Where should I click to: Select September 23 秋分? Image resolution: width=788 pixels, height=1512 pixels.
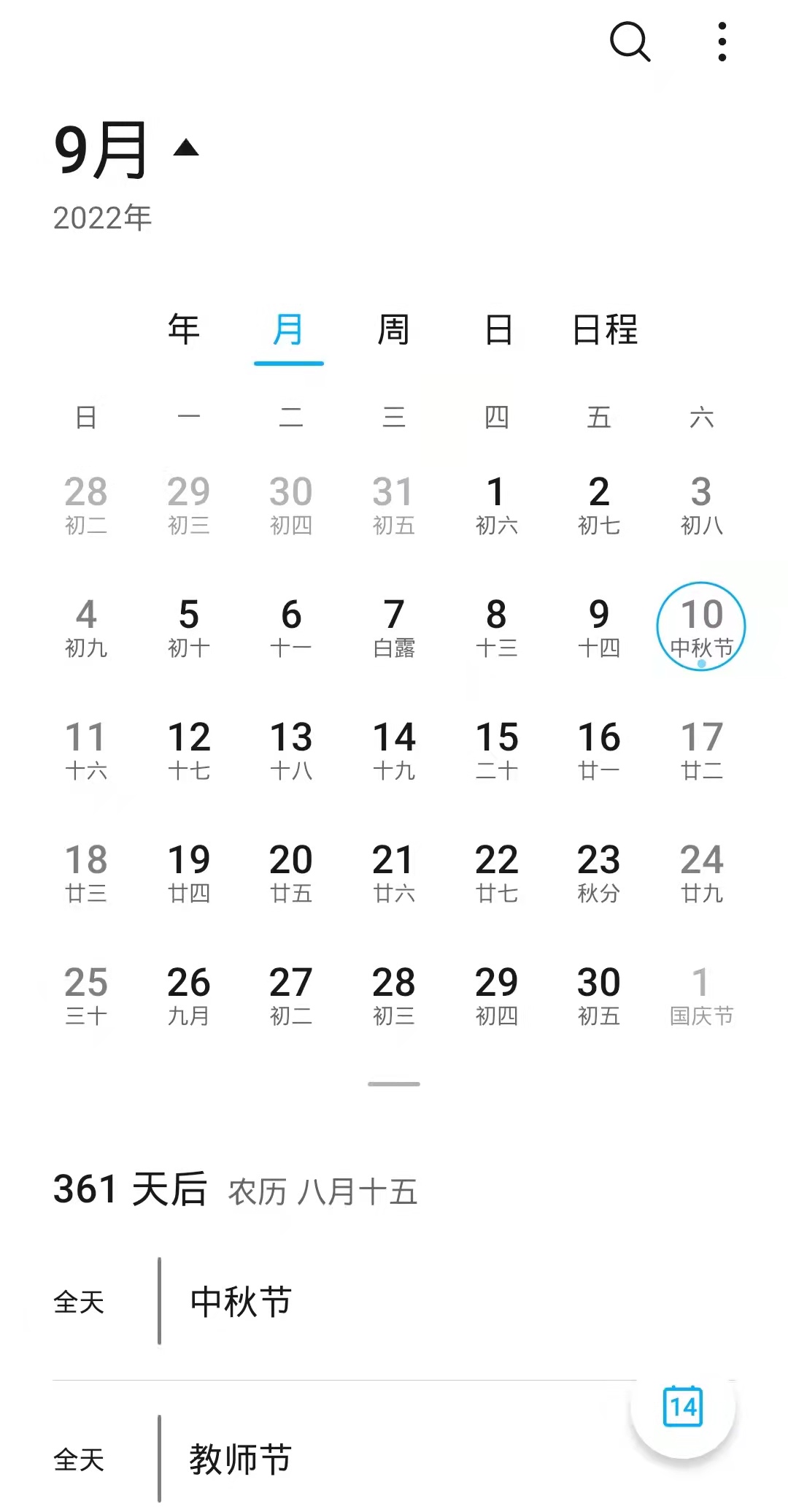[x=599, y=872]
